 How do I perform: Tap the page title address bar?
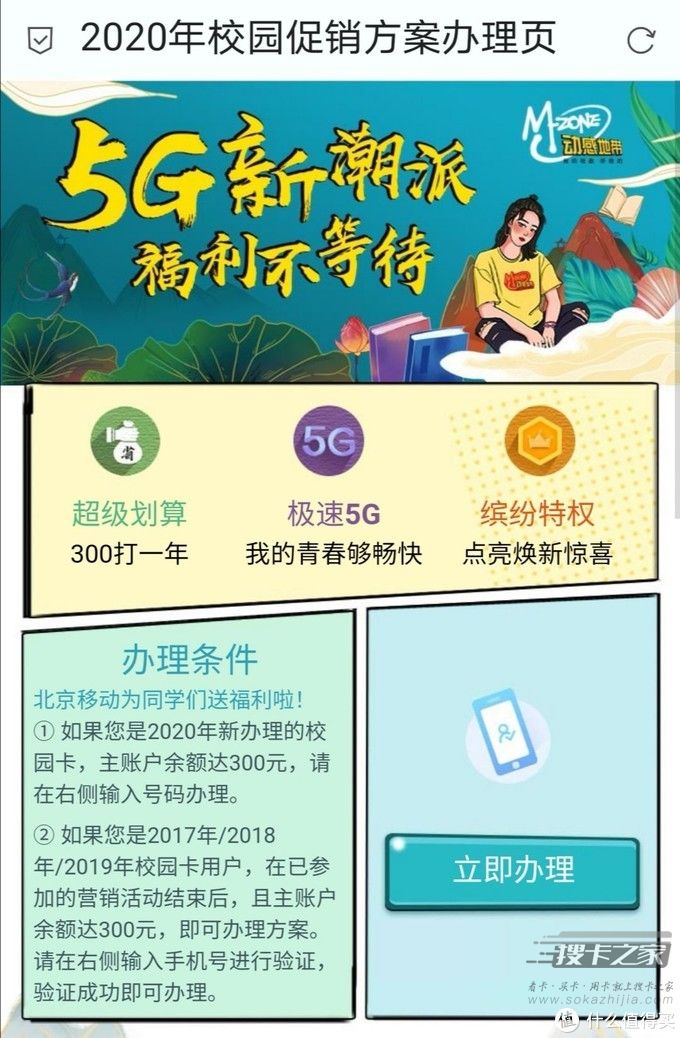318,40
